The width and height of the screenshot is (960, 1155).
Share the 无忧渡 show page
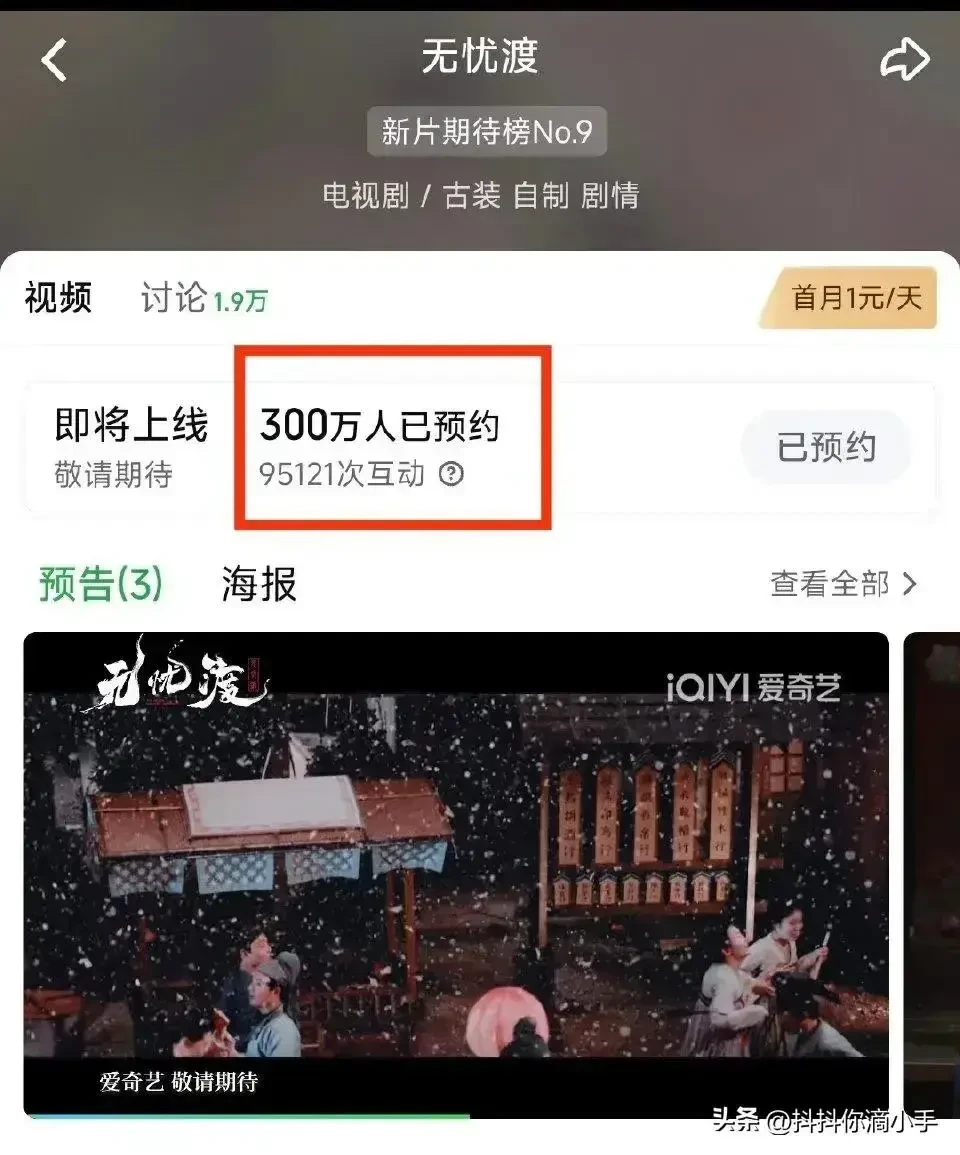tap(904, 61)
